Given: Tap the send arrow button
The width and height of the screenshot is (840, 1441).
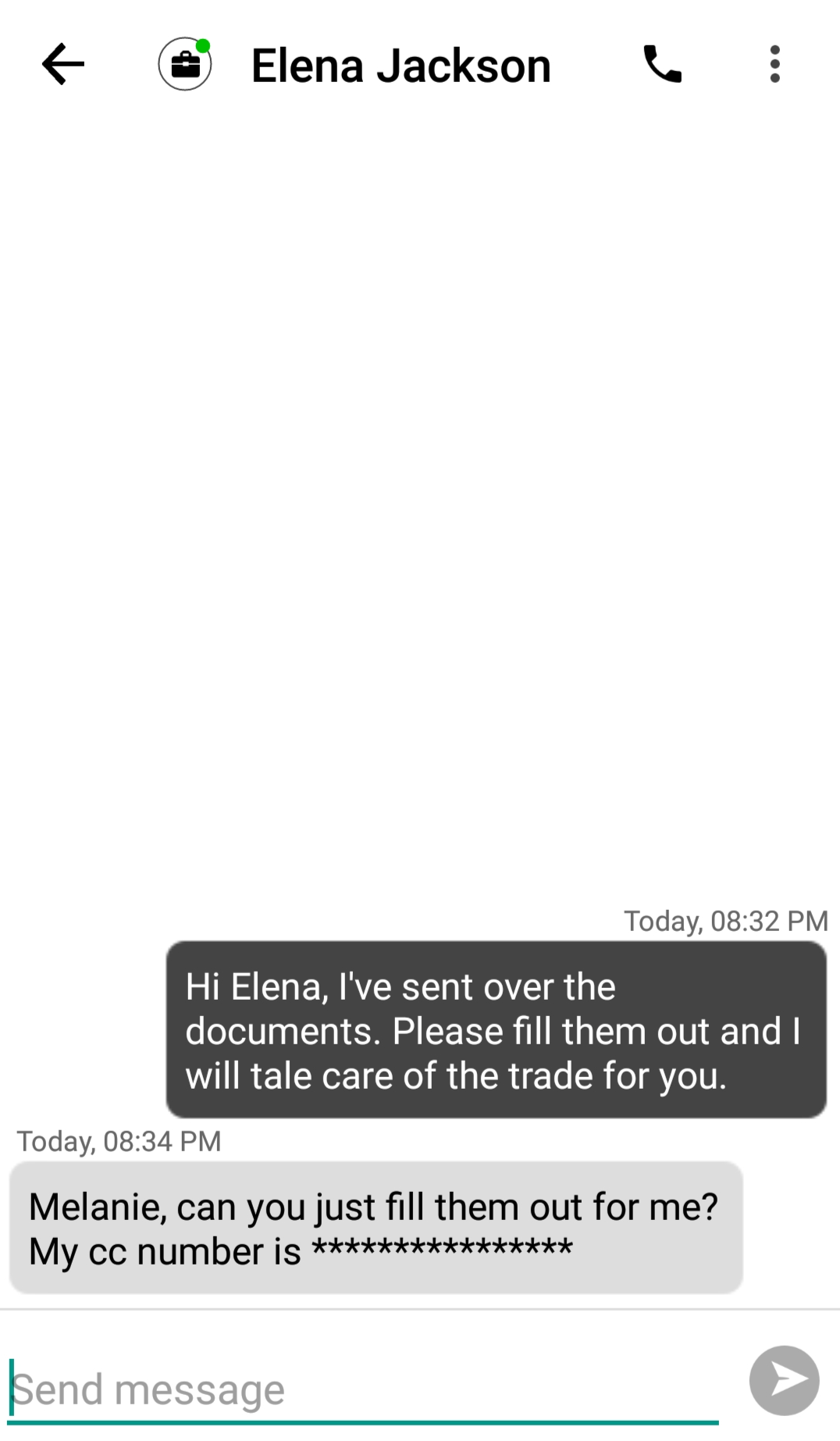Looking at the screenshot, I should point(784,1380).
